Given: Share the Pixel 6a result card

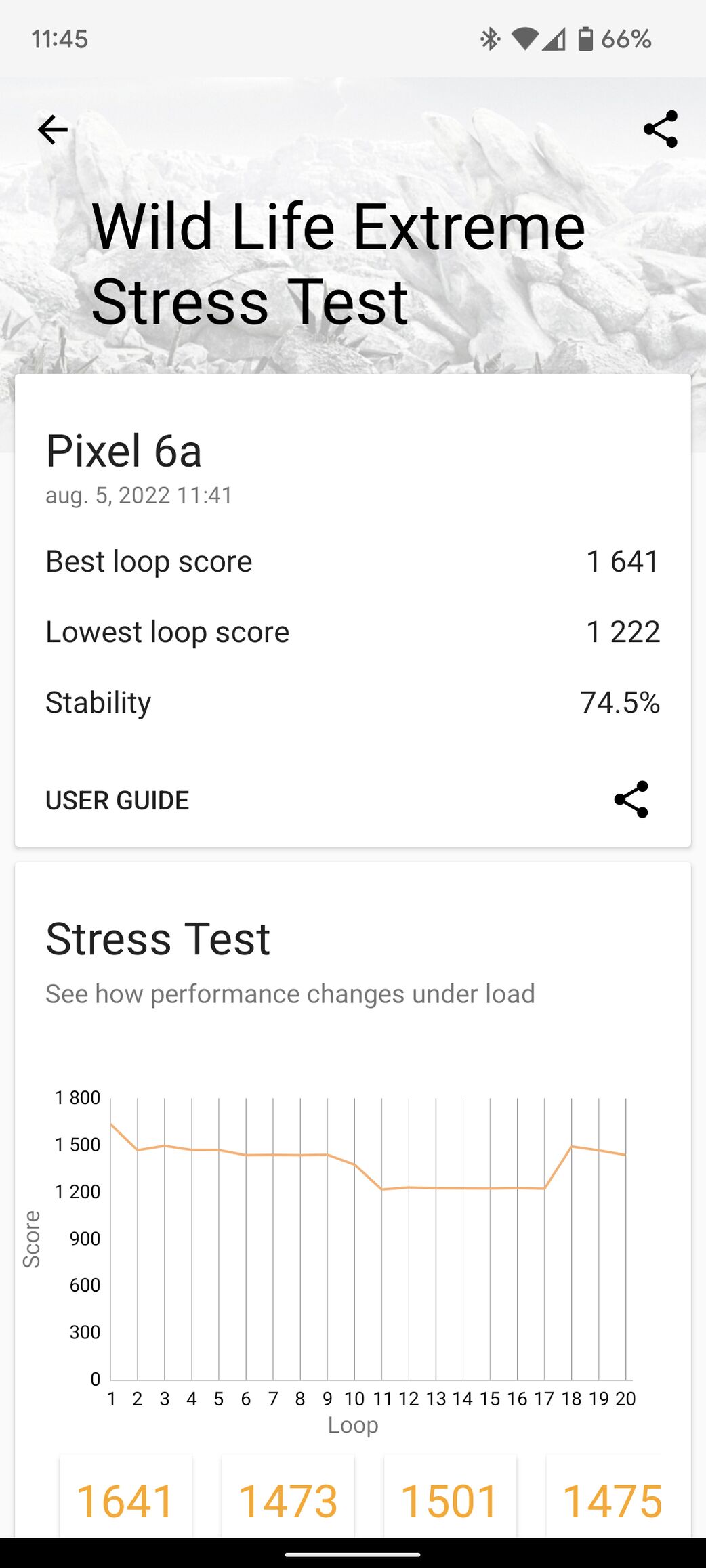Looking at the screenshot, I should [x=631, y=799].
